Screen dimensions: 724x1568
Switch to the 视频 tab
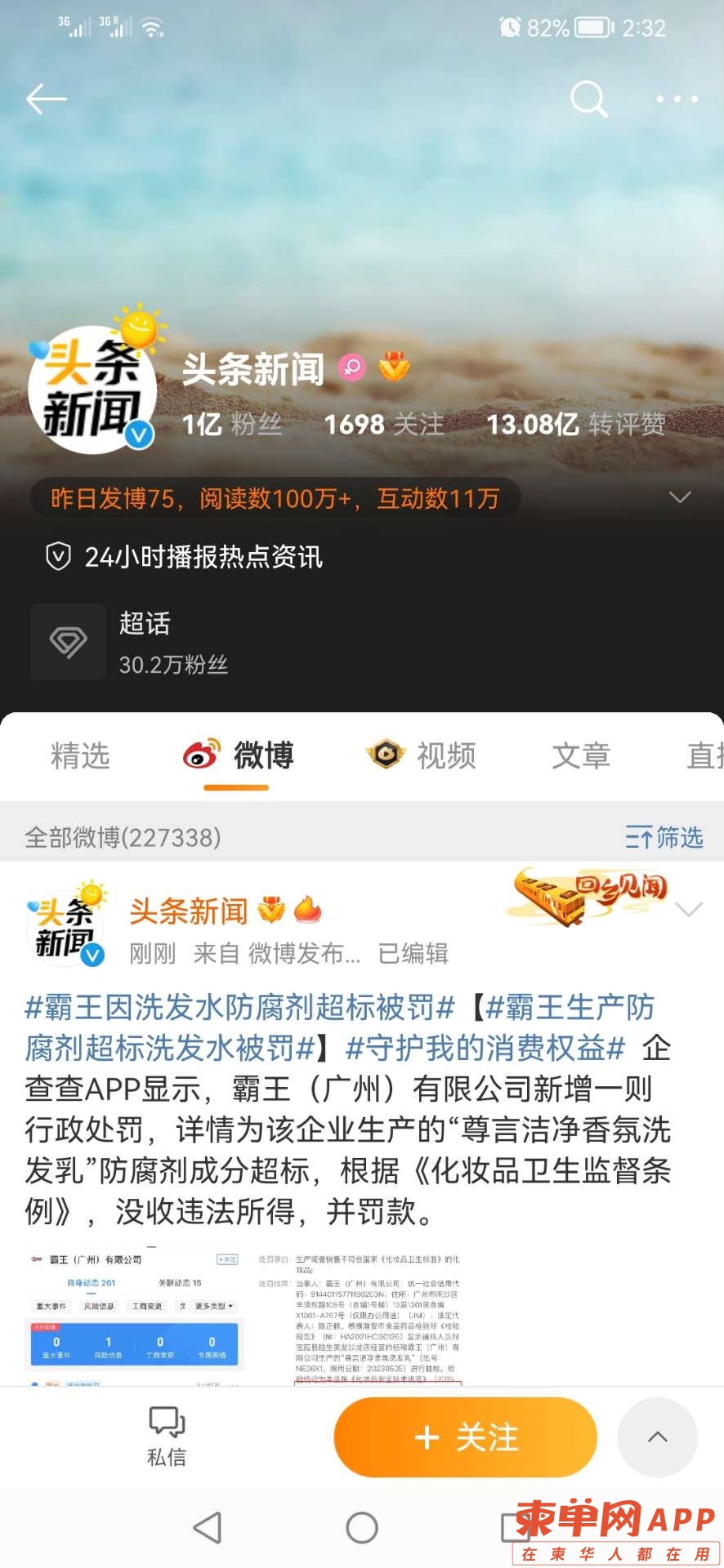pyautogui.click(x=422, y=755)
